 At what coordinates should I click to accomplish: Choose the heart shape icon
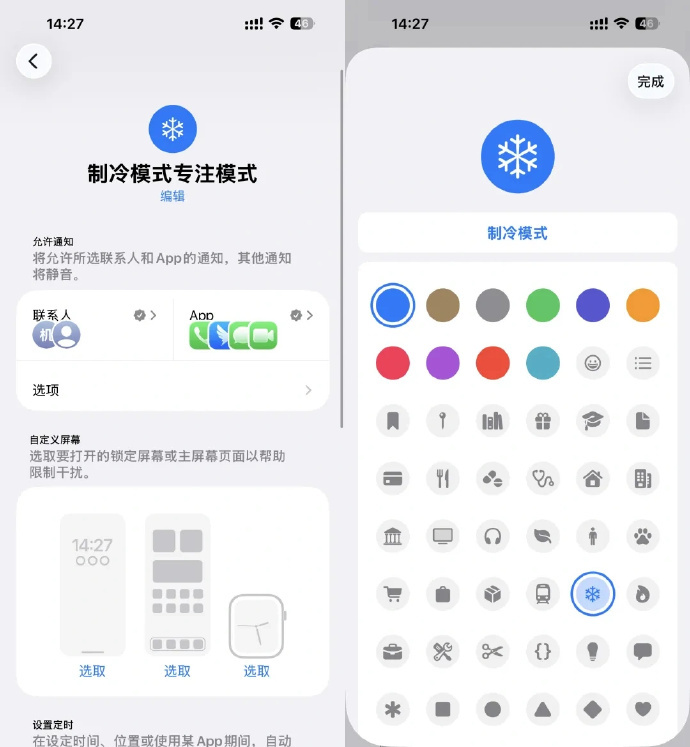(643, 709)
